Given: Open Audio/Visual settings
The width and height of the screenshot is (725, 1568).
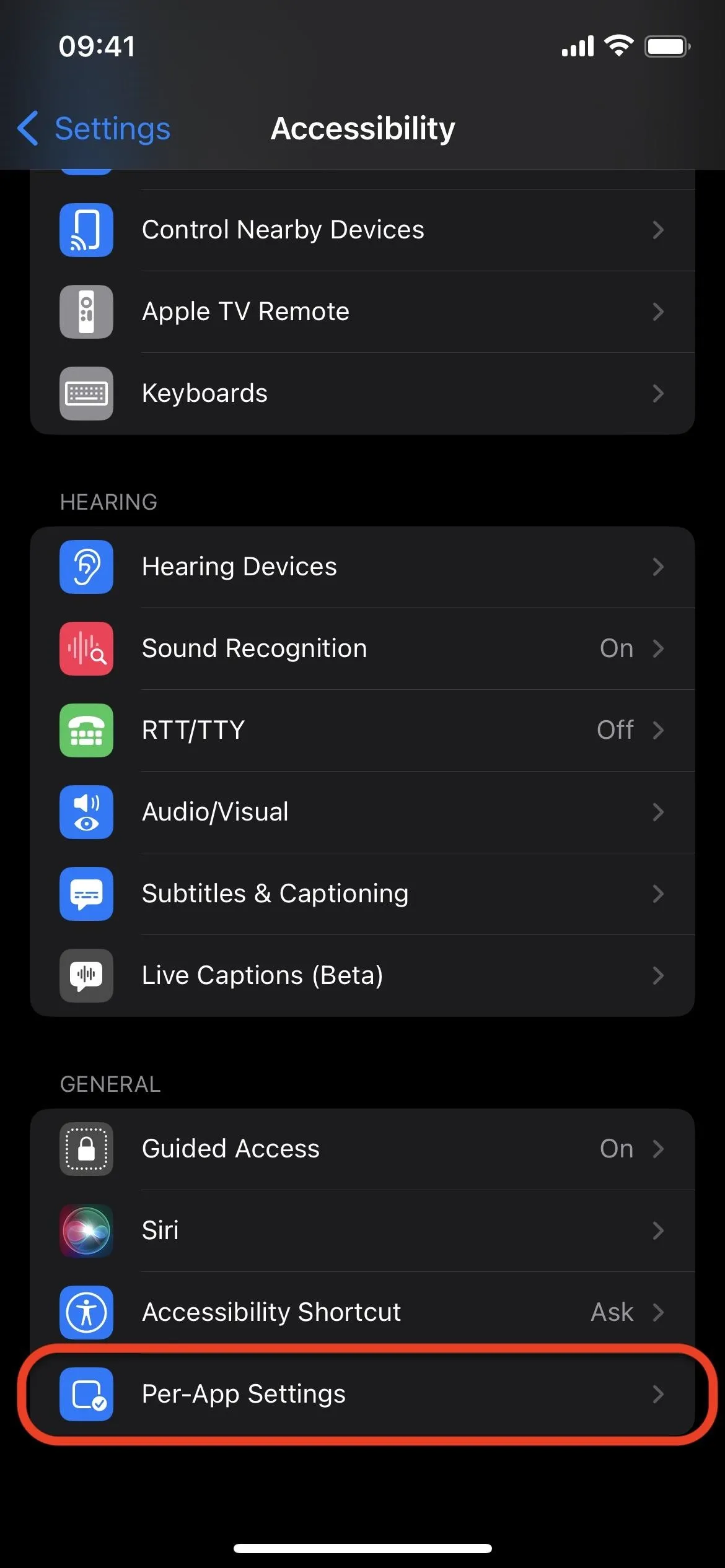Looking at the screenshot, I should 362,812.
